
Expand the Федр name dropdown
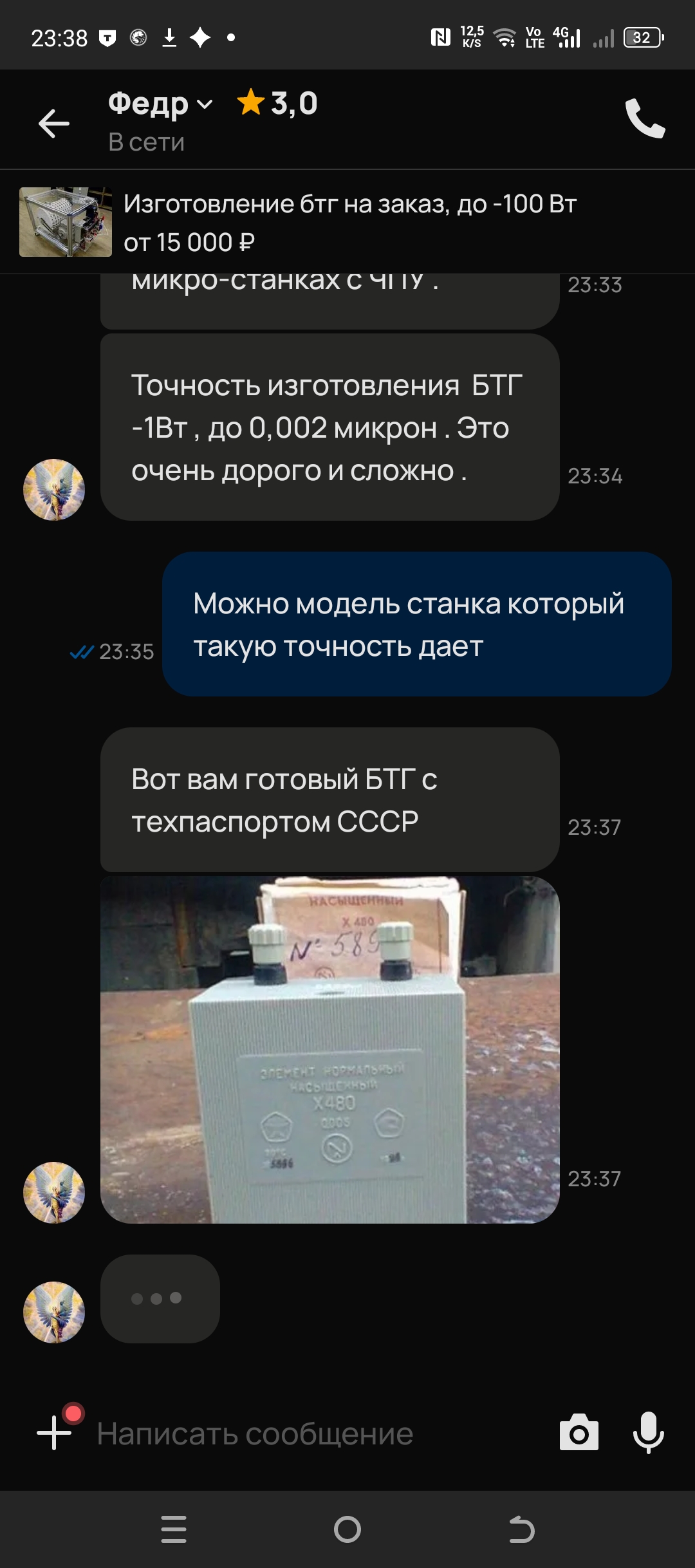tap(205, 104)
